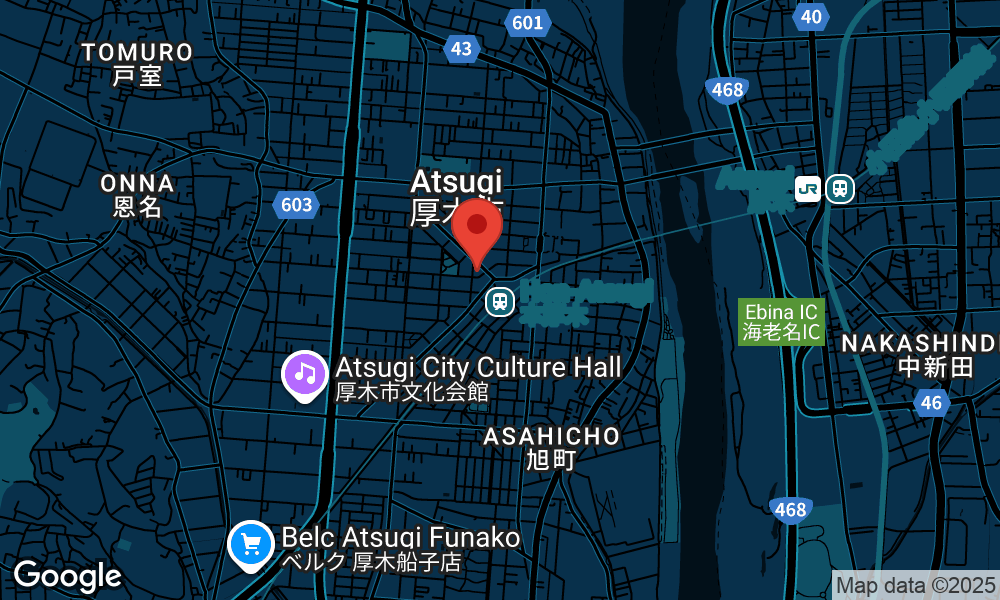Open the Belc Atsugi Funako shopping marker
The height and width of the screenshot is (600, 1000).
(x=251, y=545)
